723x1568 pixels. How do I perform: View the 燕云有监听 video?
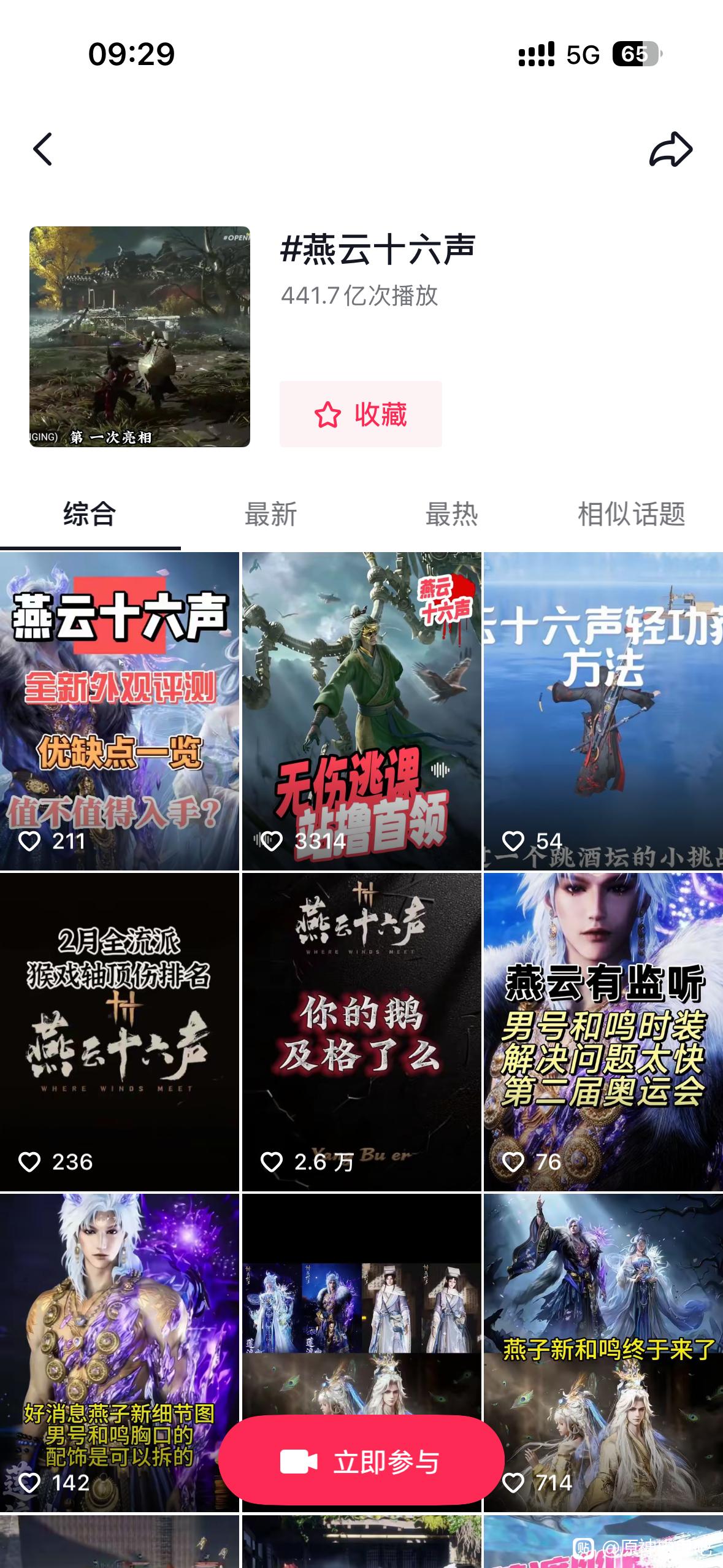pos(603,1032)
